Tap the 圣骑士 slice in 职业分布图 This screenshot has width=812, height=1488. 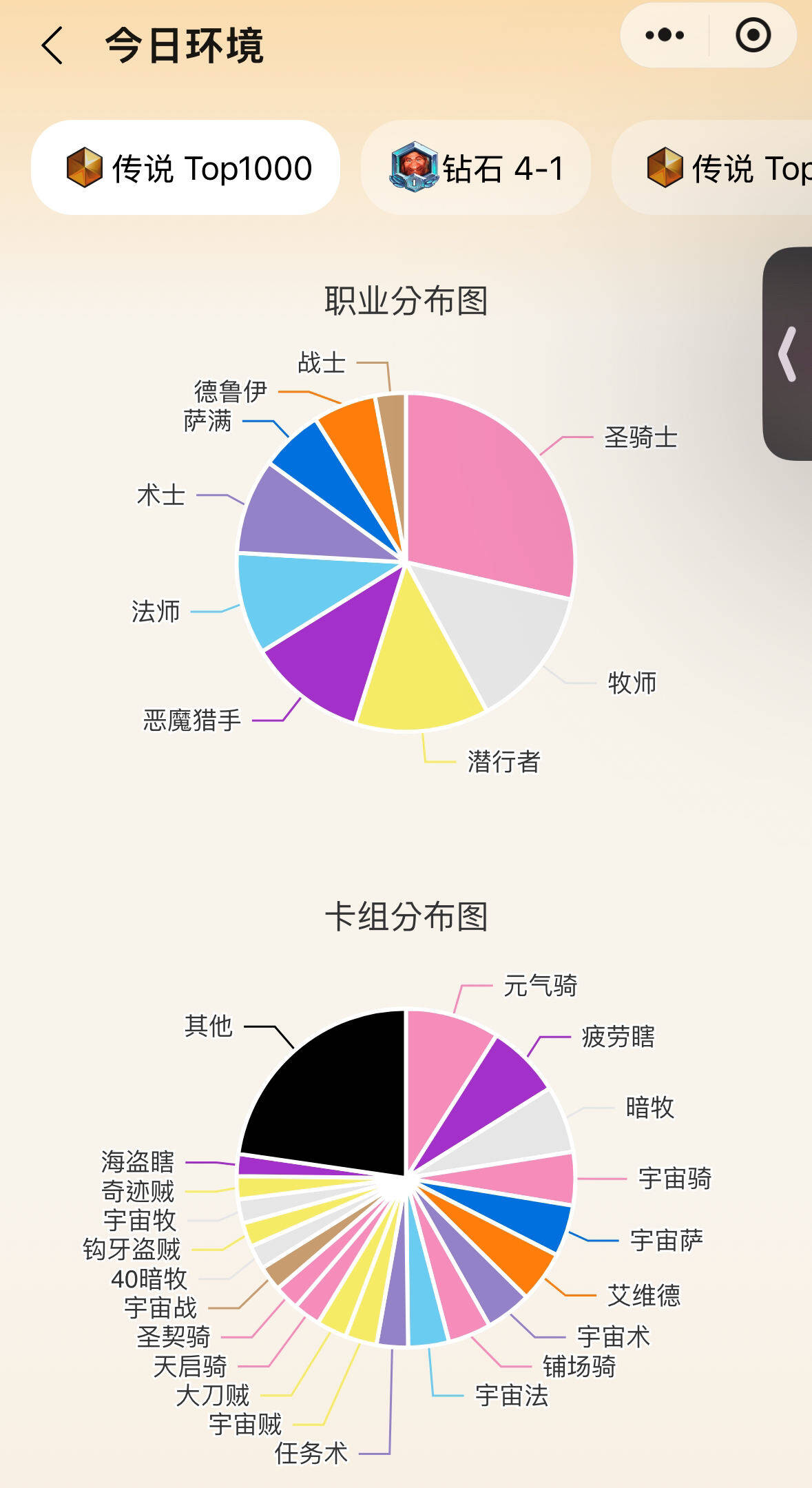coord(489,496)
